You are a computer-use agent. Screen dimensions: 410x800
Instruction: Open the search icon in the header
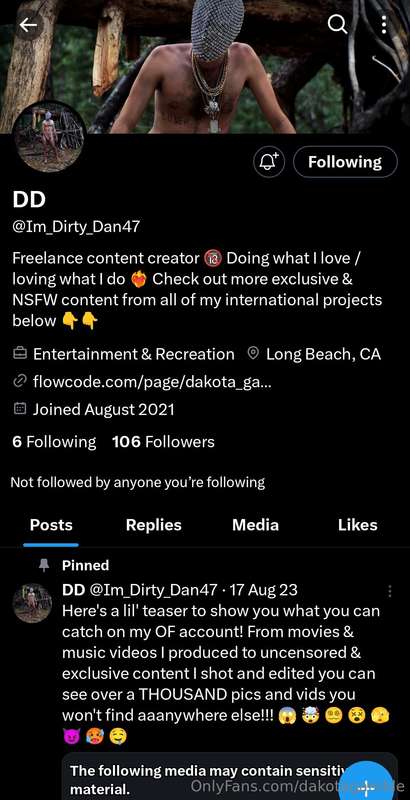(338, 23)
